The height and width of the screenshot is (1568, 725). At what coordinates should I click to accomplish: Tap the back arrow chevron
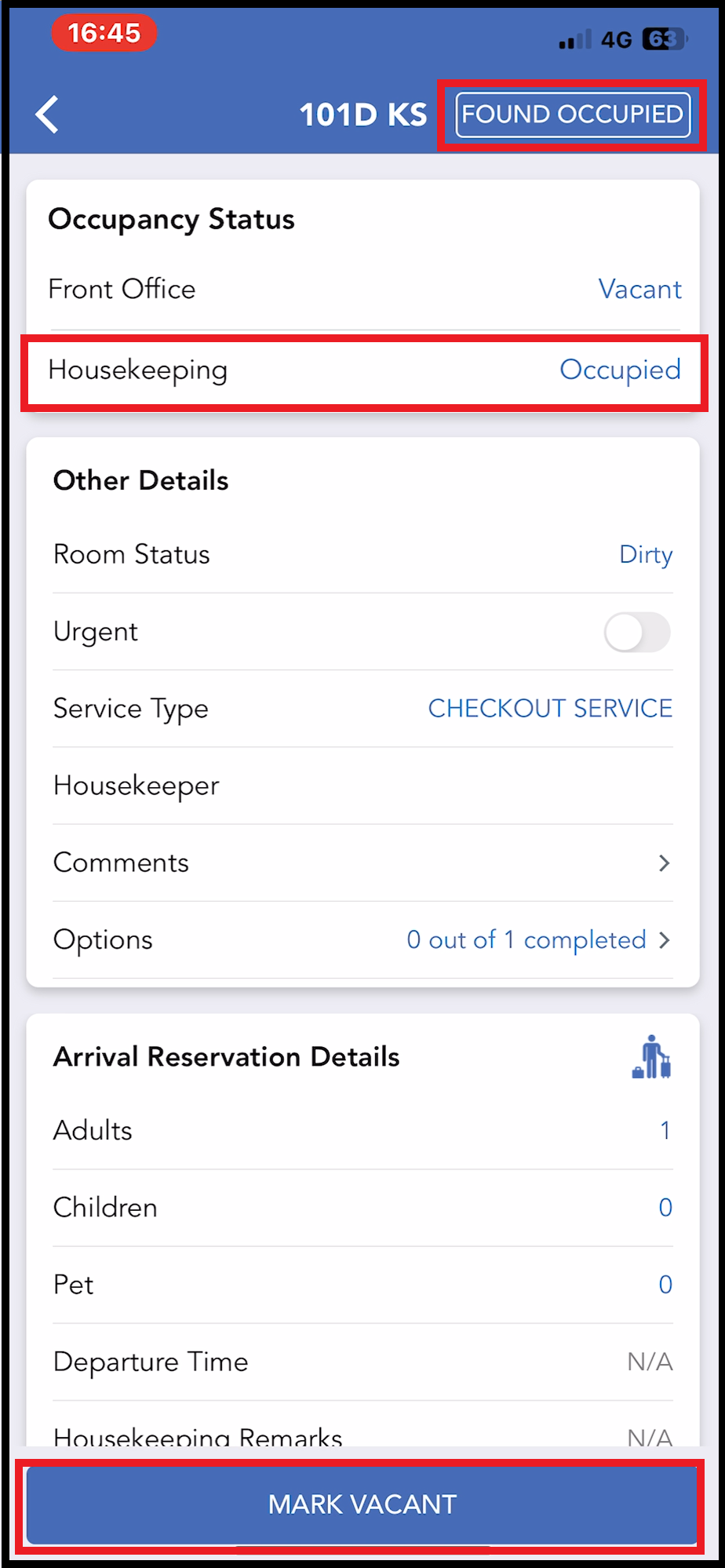click(46, 115)
